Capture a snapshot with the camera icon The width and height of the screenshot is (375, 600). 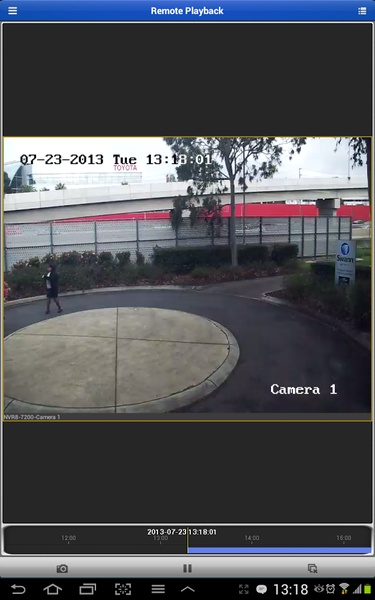coord(62,568)
